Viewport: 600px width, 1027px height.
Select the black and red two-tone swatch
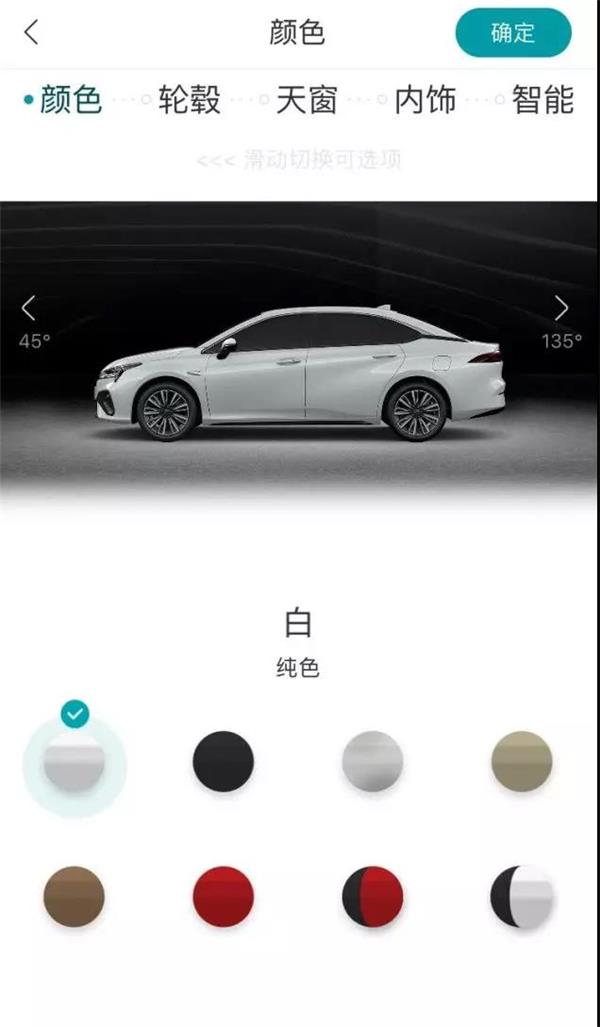click(x=372, y=896)
